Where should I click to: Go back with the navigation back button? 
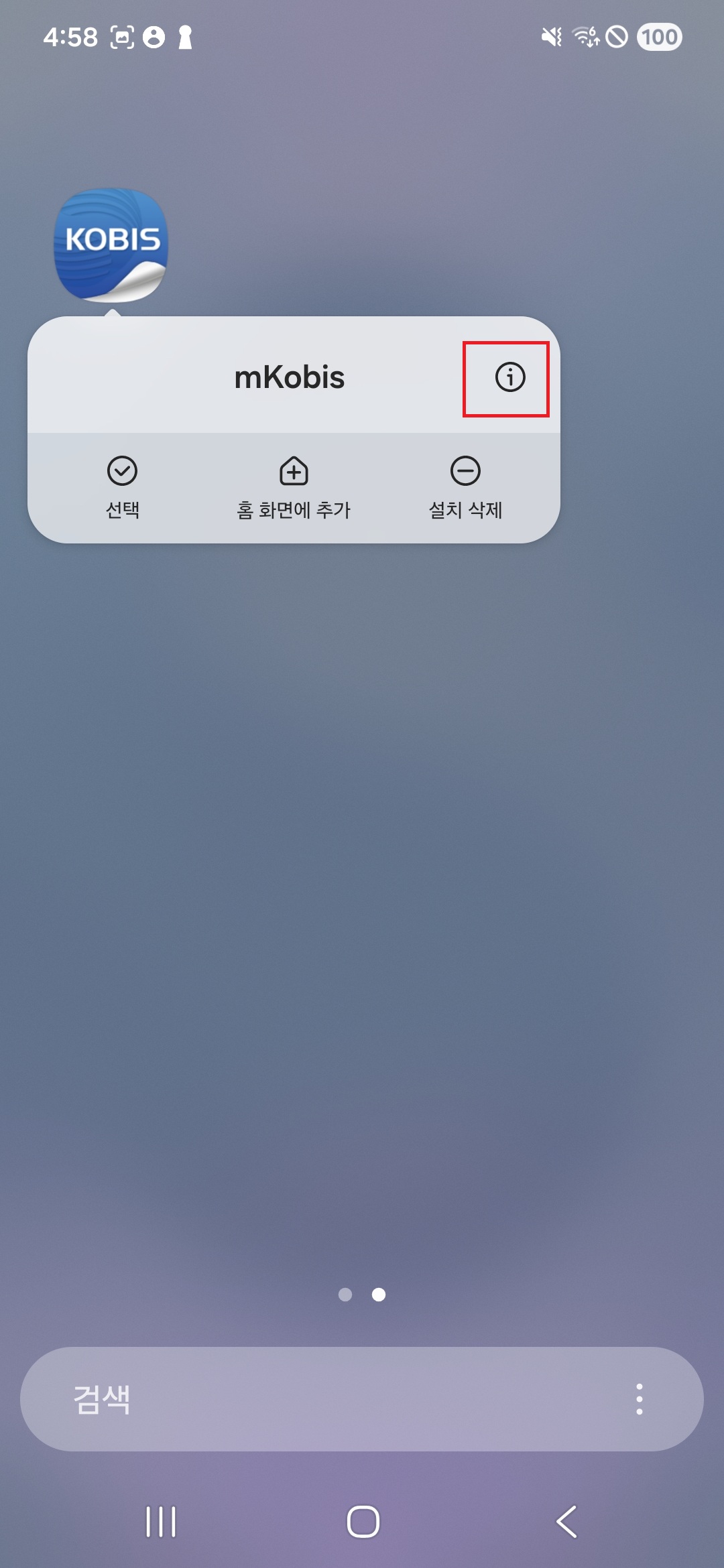(x=566, y=1521)
